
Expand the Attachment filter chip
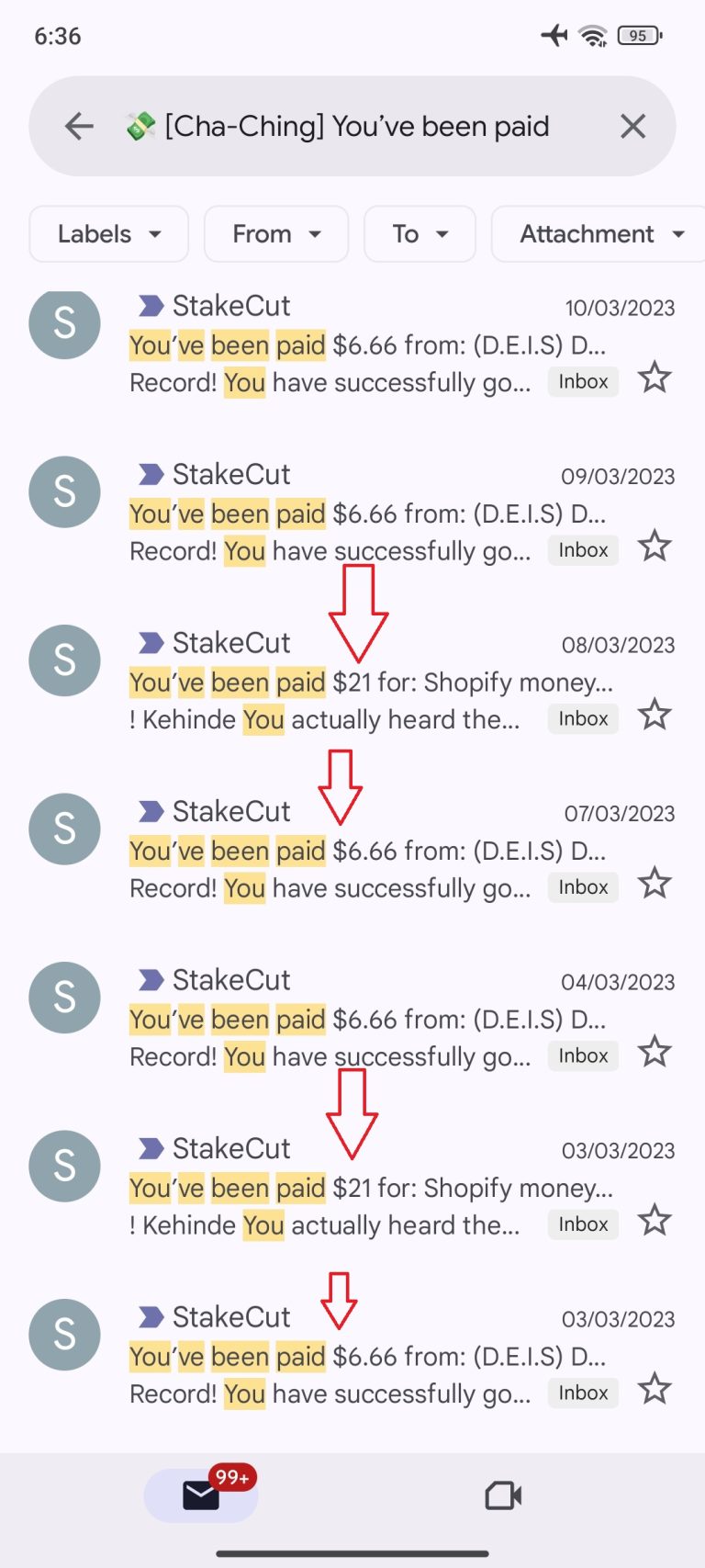tap(598, 234)
